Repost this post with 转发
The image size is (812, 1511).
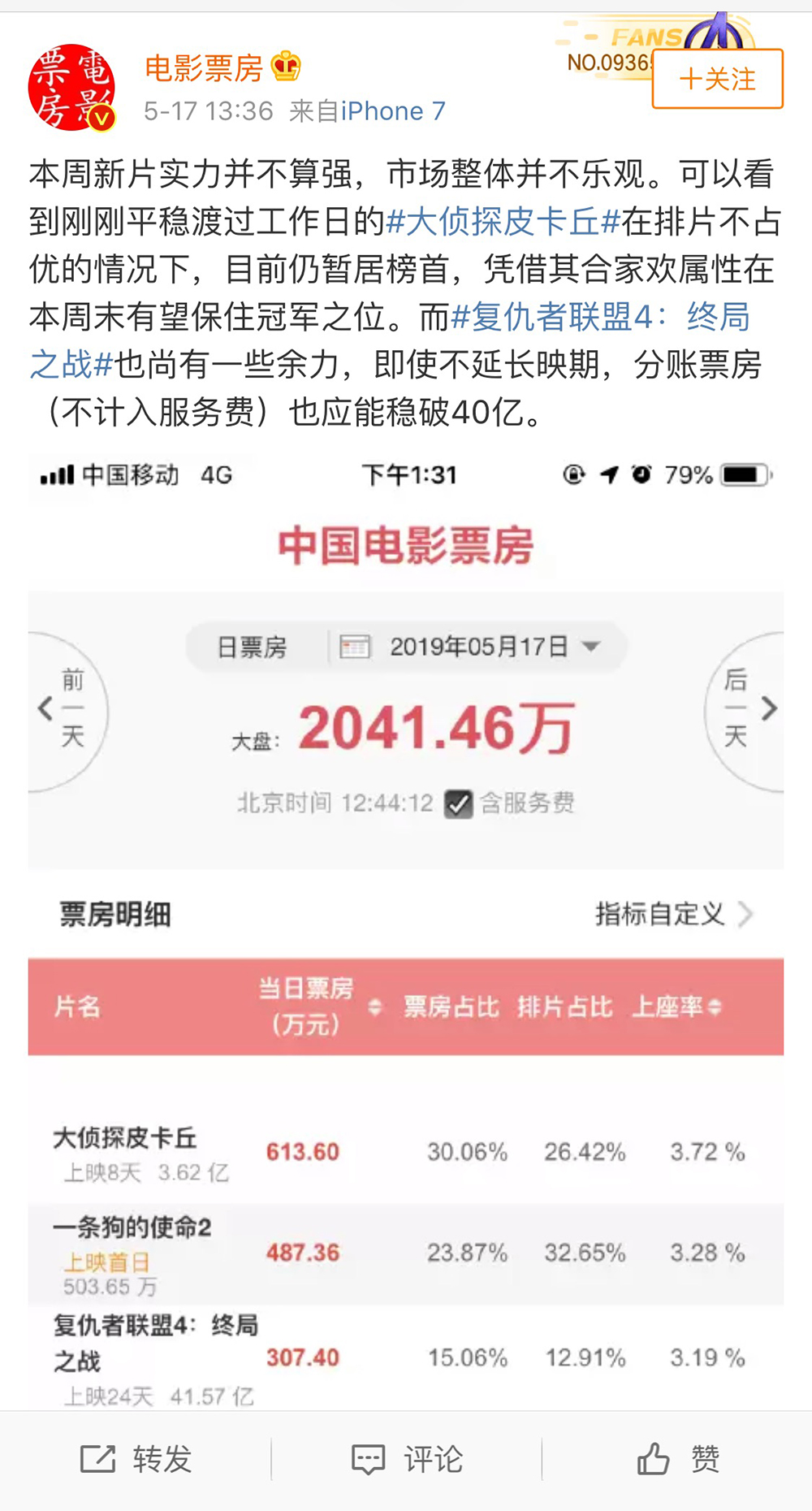point(136,1459)
